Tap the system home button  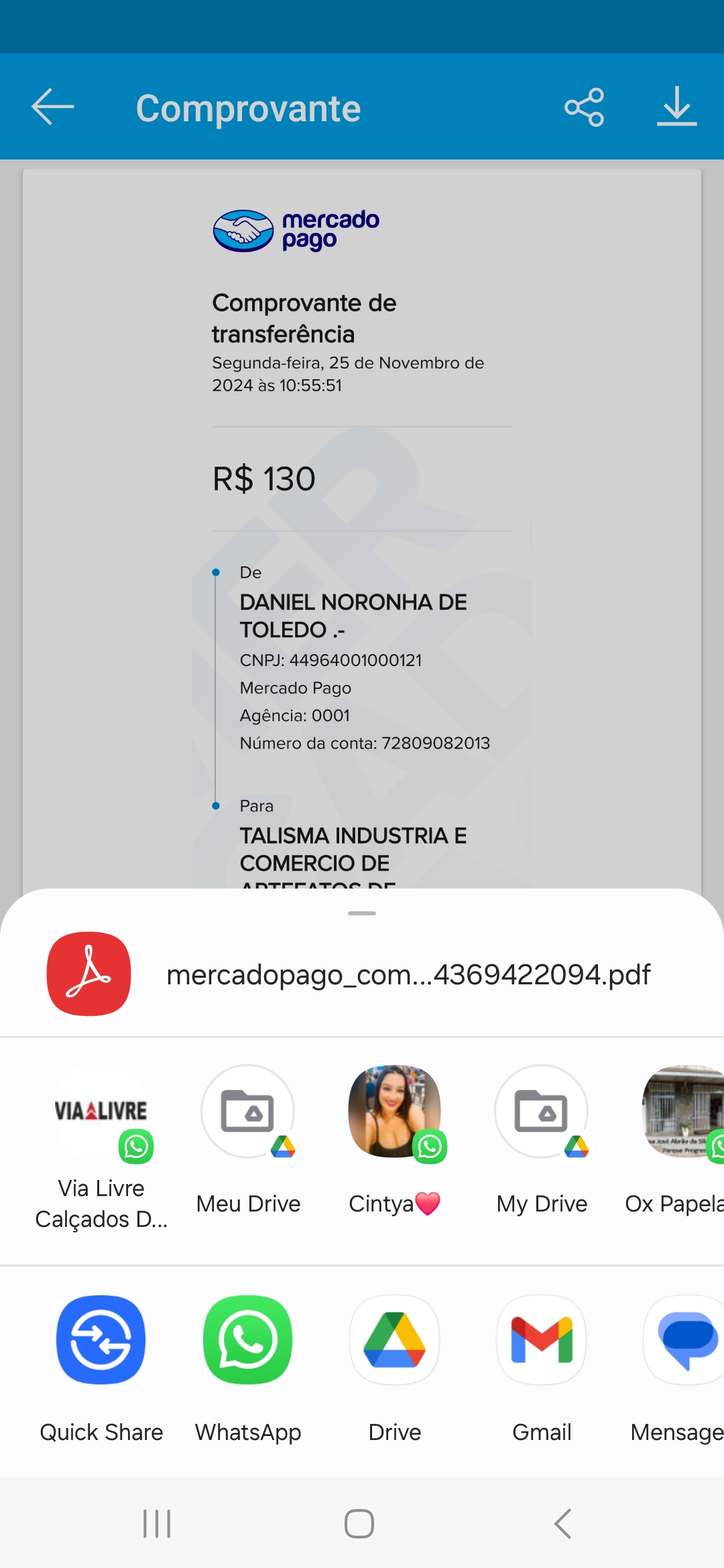click(x=359, y=1524)
